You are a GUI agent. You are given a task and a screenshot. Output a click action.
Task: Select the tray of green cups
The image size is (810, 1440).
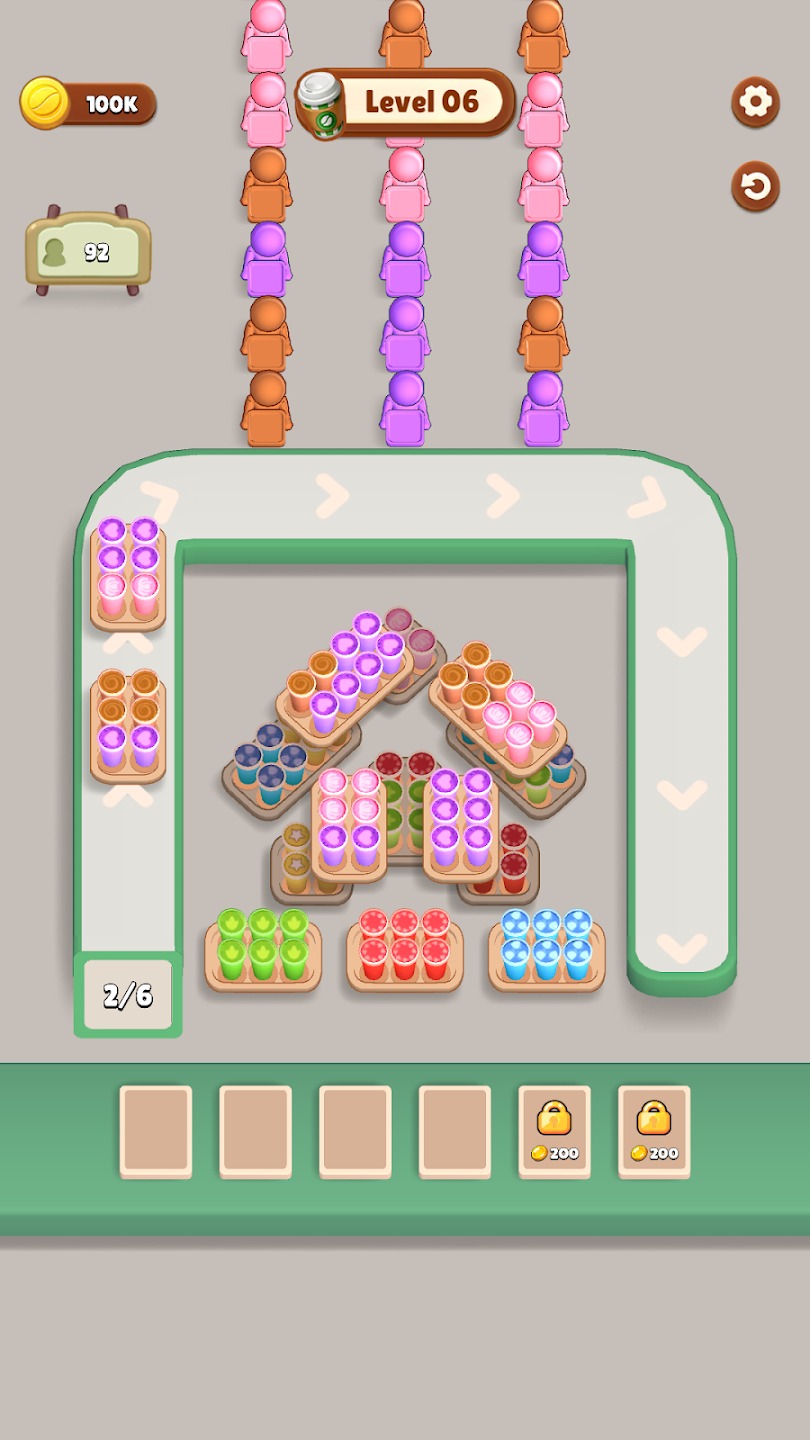[x=263, y=949]
